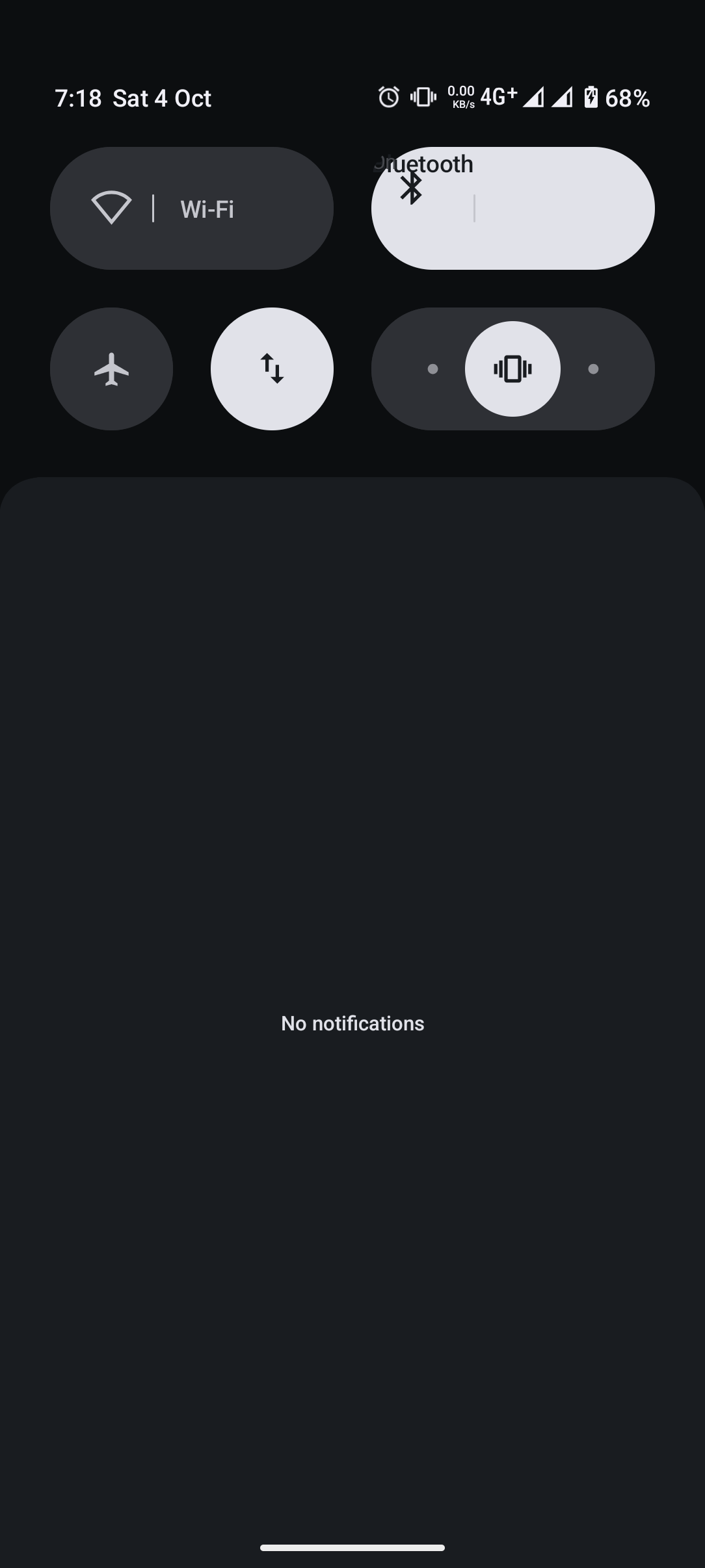Turn off the mobile data tile
The image size is (705, 1568).
pos(272,369)
